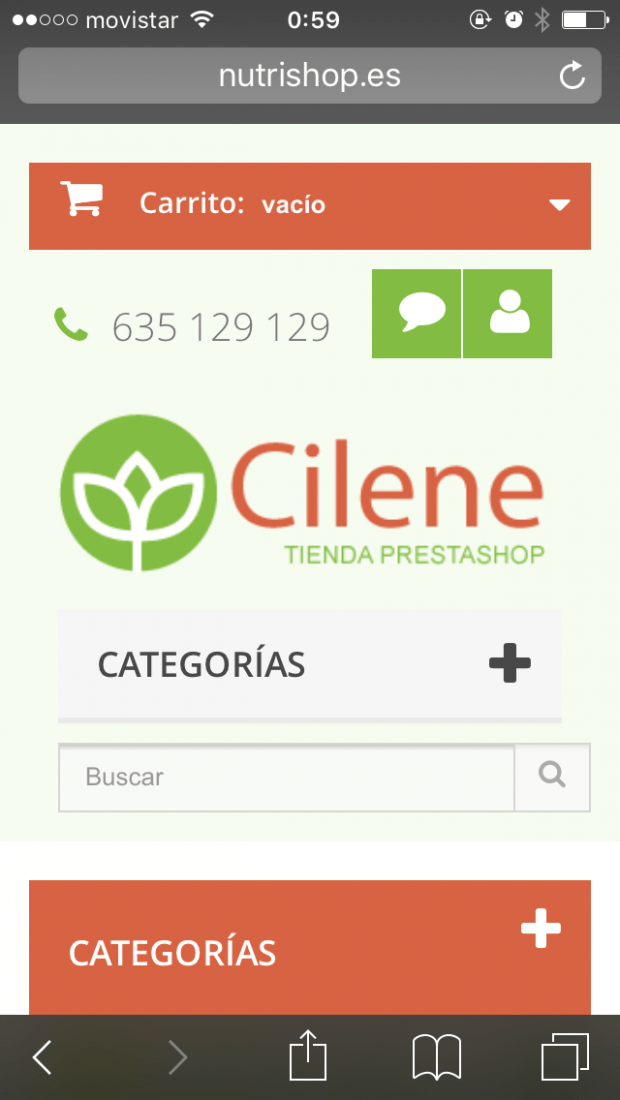Tap the nutrishop.es address bar
This screenshot has width=620, height=1100.
point(309,76)
